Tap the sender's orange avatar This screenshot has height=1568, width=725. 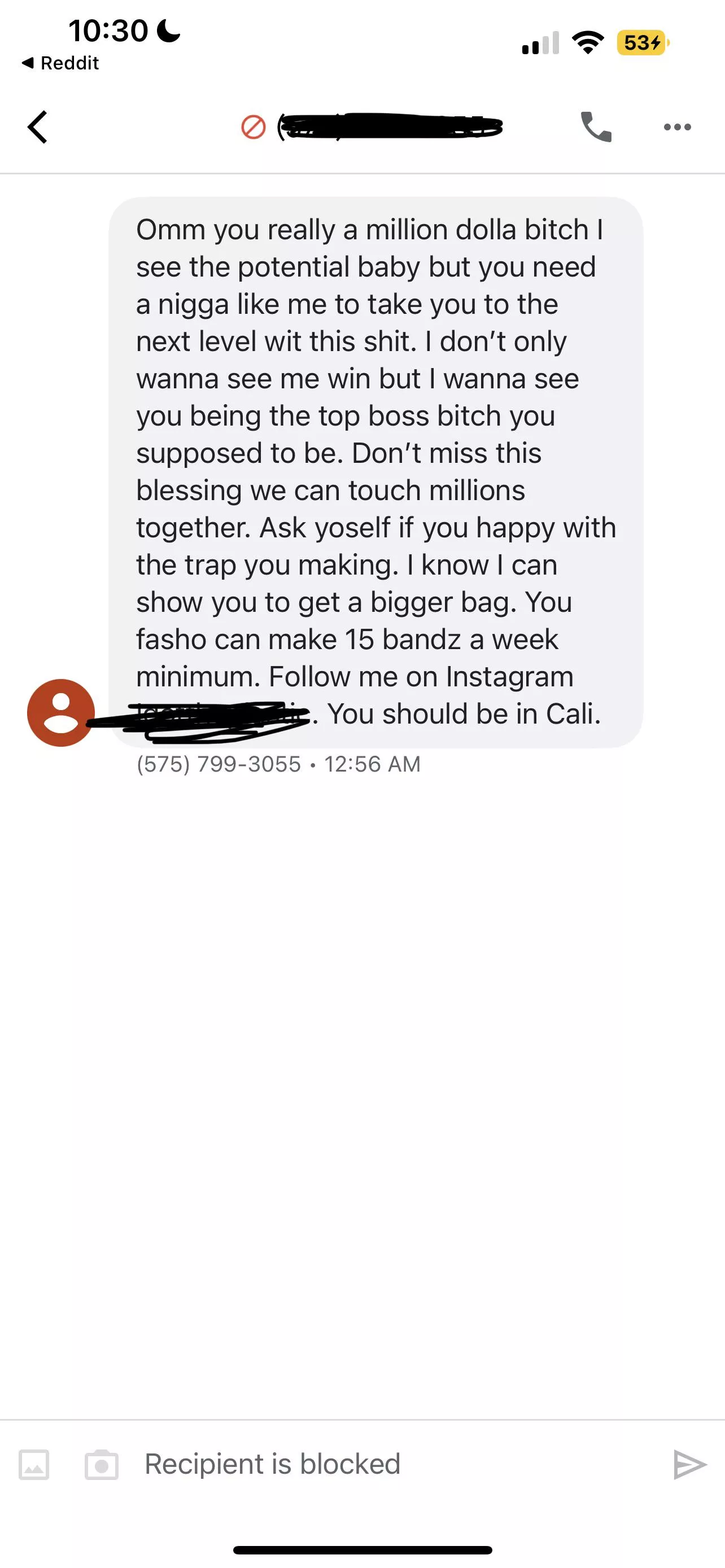[x=61, y=713]
